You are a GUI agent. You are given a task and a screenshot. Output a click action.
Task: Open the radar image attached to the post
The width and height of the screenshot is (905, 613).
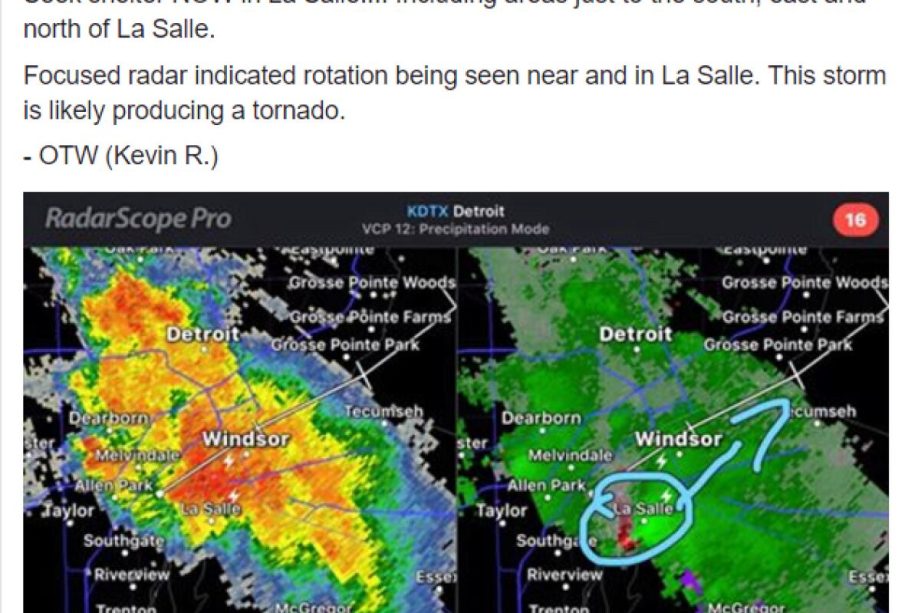[x=455, y=410]
